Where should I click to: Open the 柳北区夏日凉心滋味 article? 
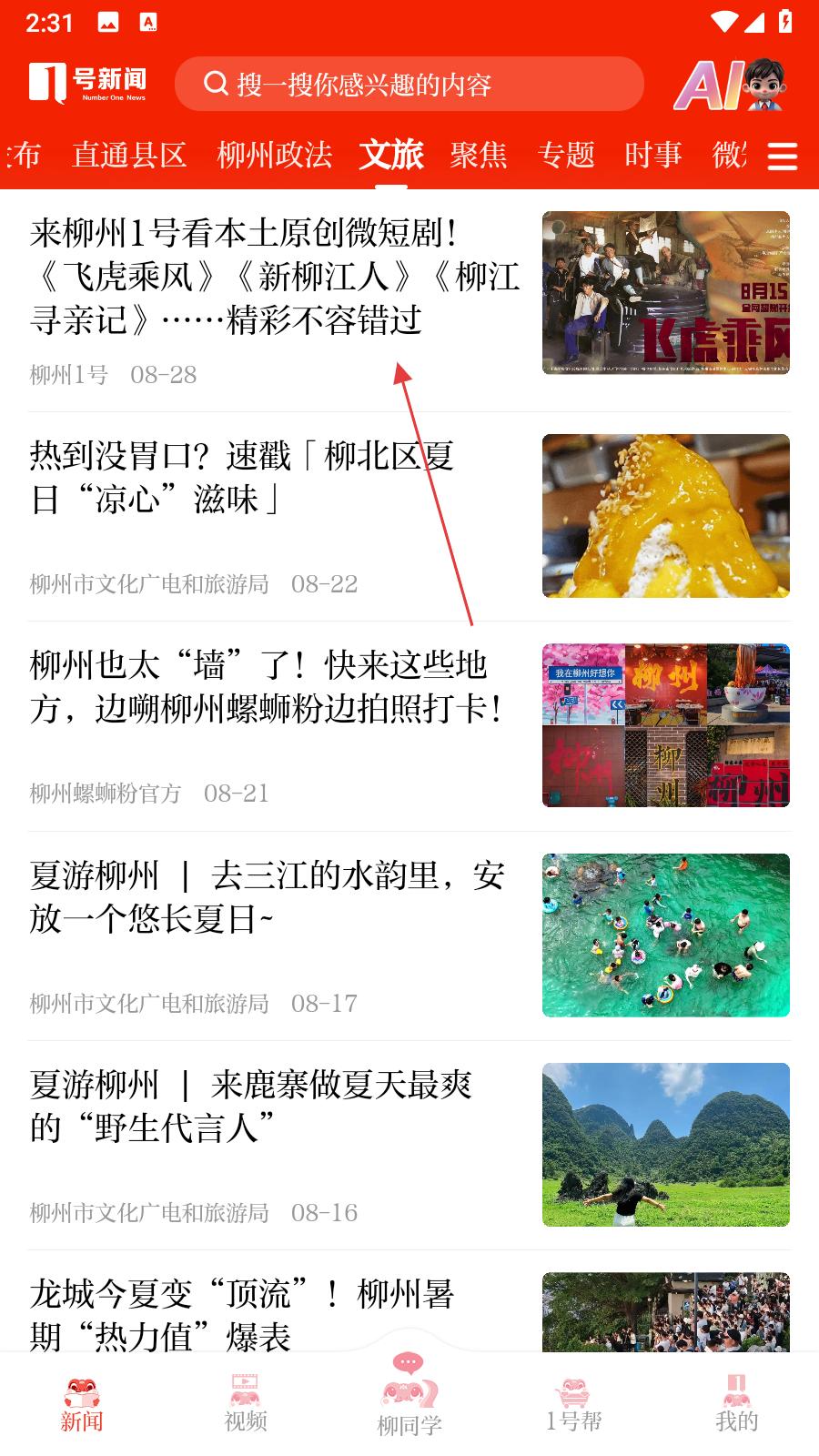click(x=409, y=517)
